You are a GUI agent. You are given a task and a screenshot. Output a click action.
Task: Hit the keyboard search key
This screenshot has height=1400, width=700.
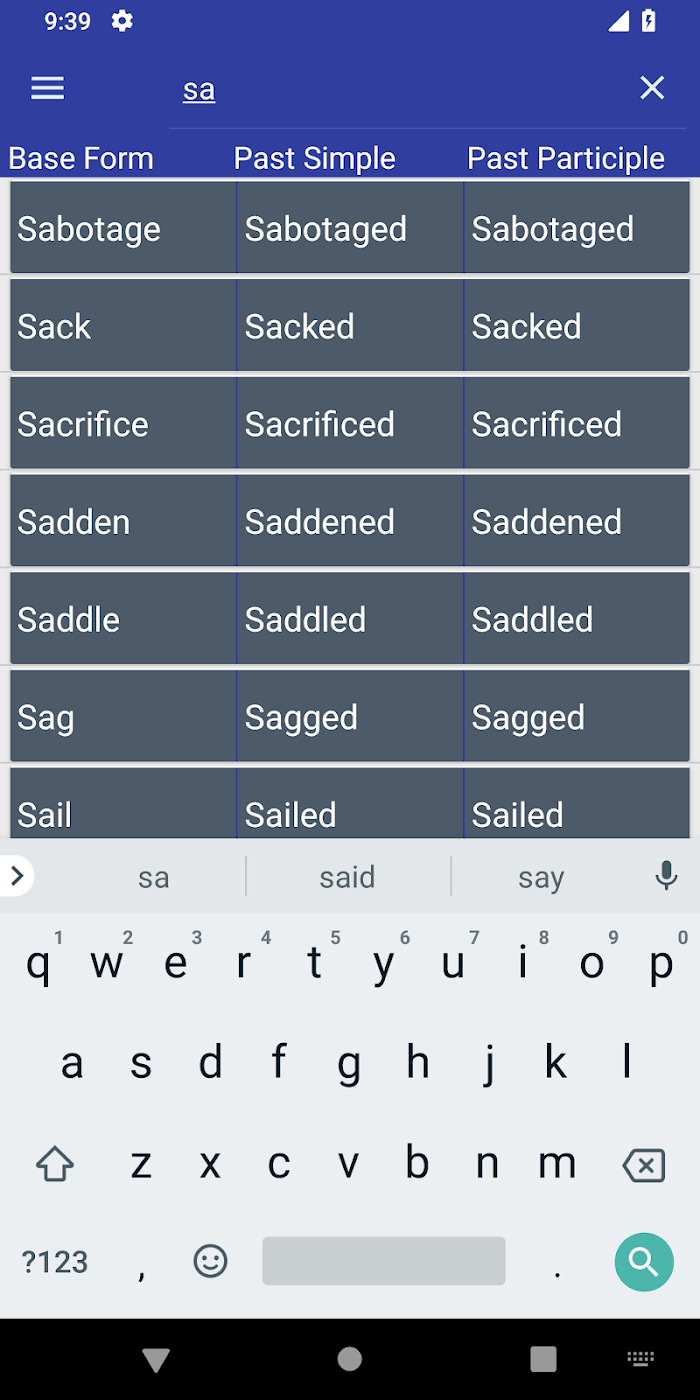644,1262
